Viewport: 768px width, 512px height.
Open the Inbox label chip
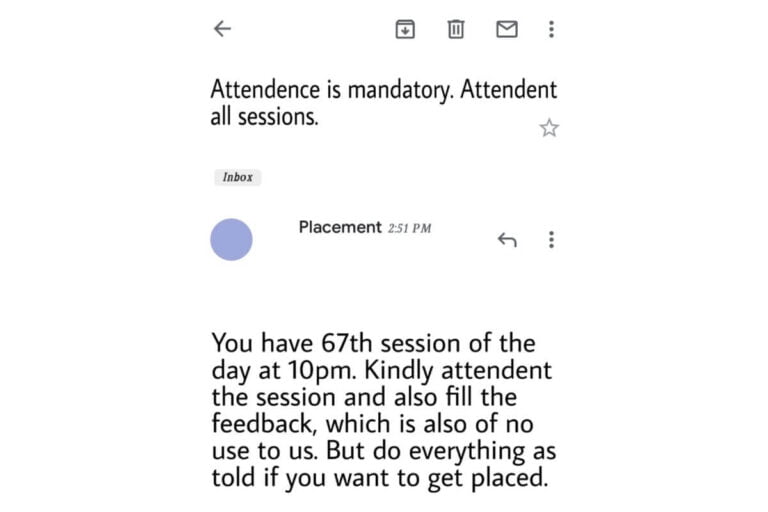click(x=237, y=177)
